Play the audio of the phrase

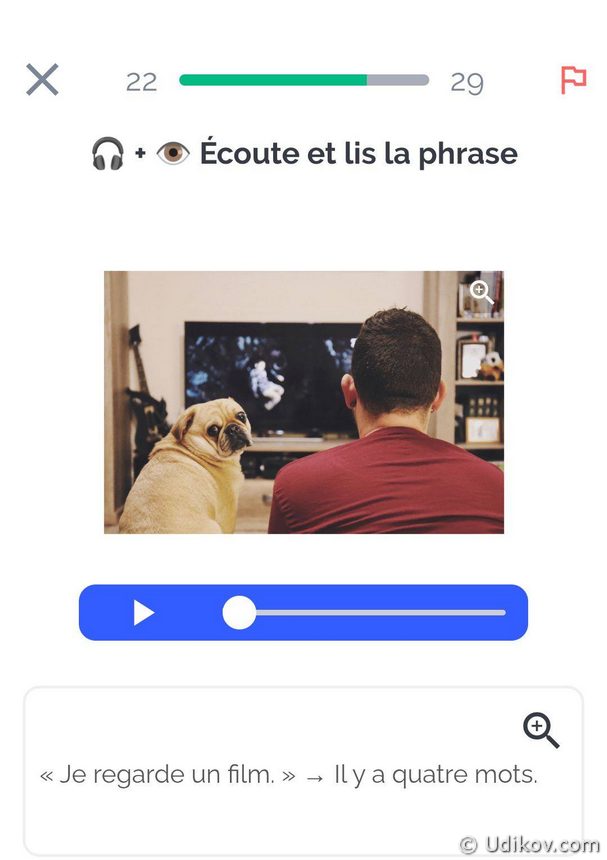click(144, 613)
